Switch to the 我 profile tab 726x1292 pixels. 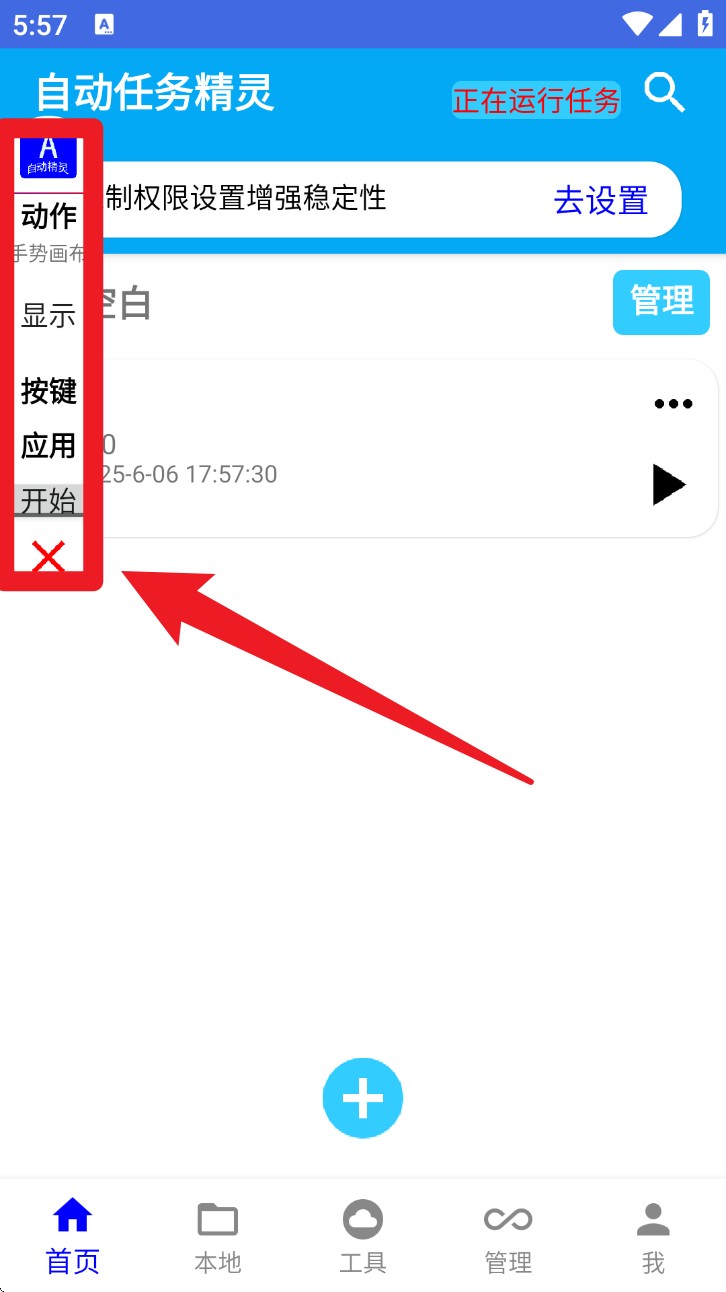pyautogui.click(x=653, y=1238)
